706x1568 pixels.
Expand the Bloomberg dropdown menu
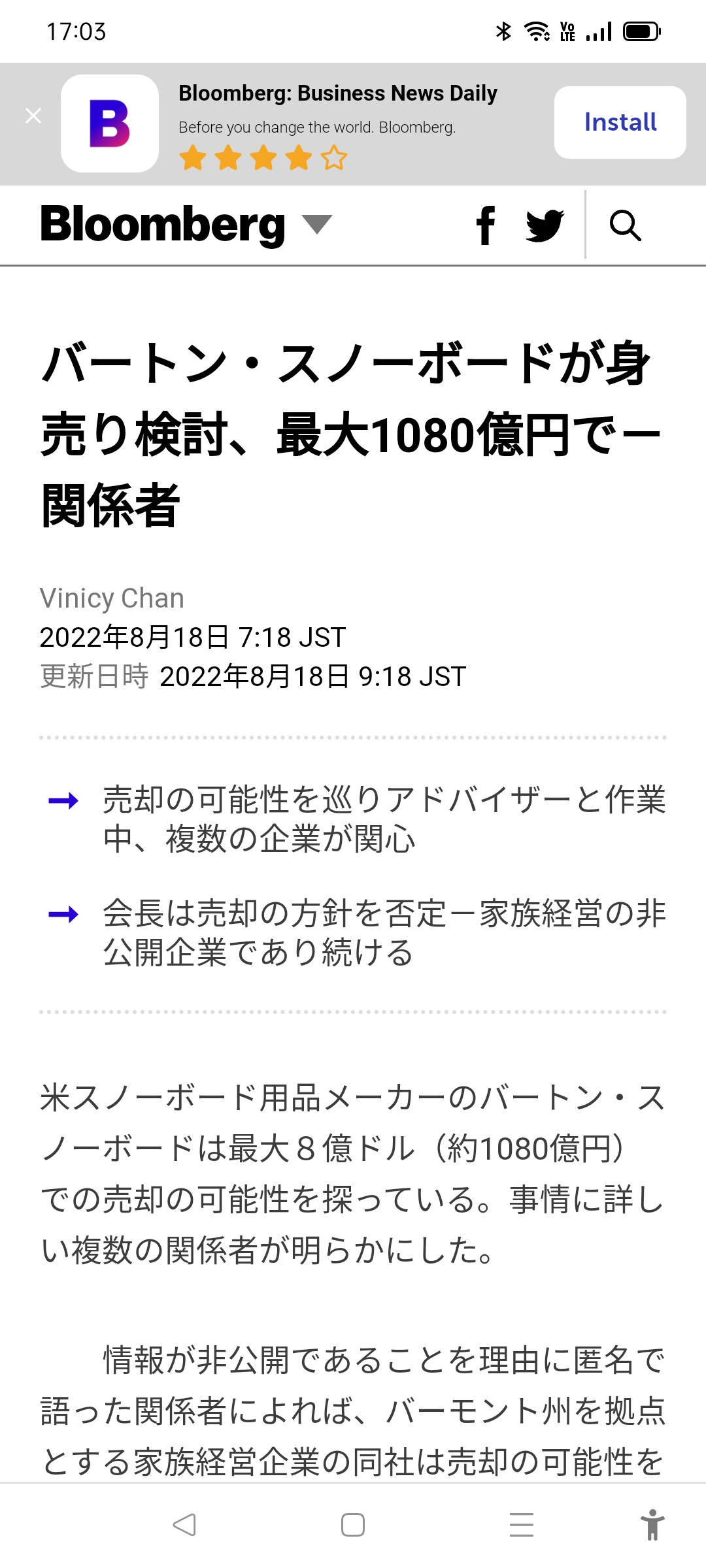pos(317,224)
